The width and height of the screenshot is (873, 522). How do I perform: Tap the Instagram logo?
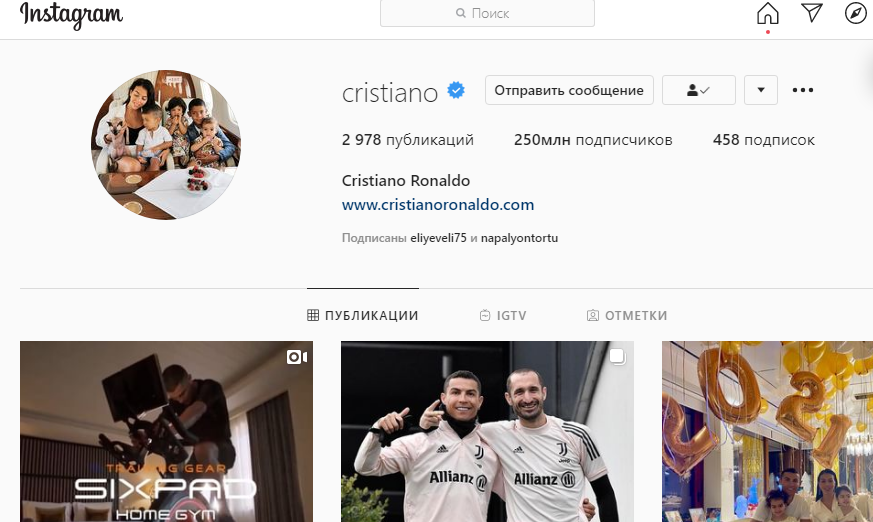tap(72, 16)
